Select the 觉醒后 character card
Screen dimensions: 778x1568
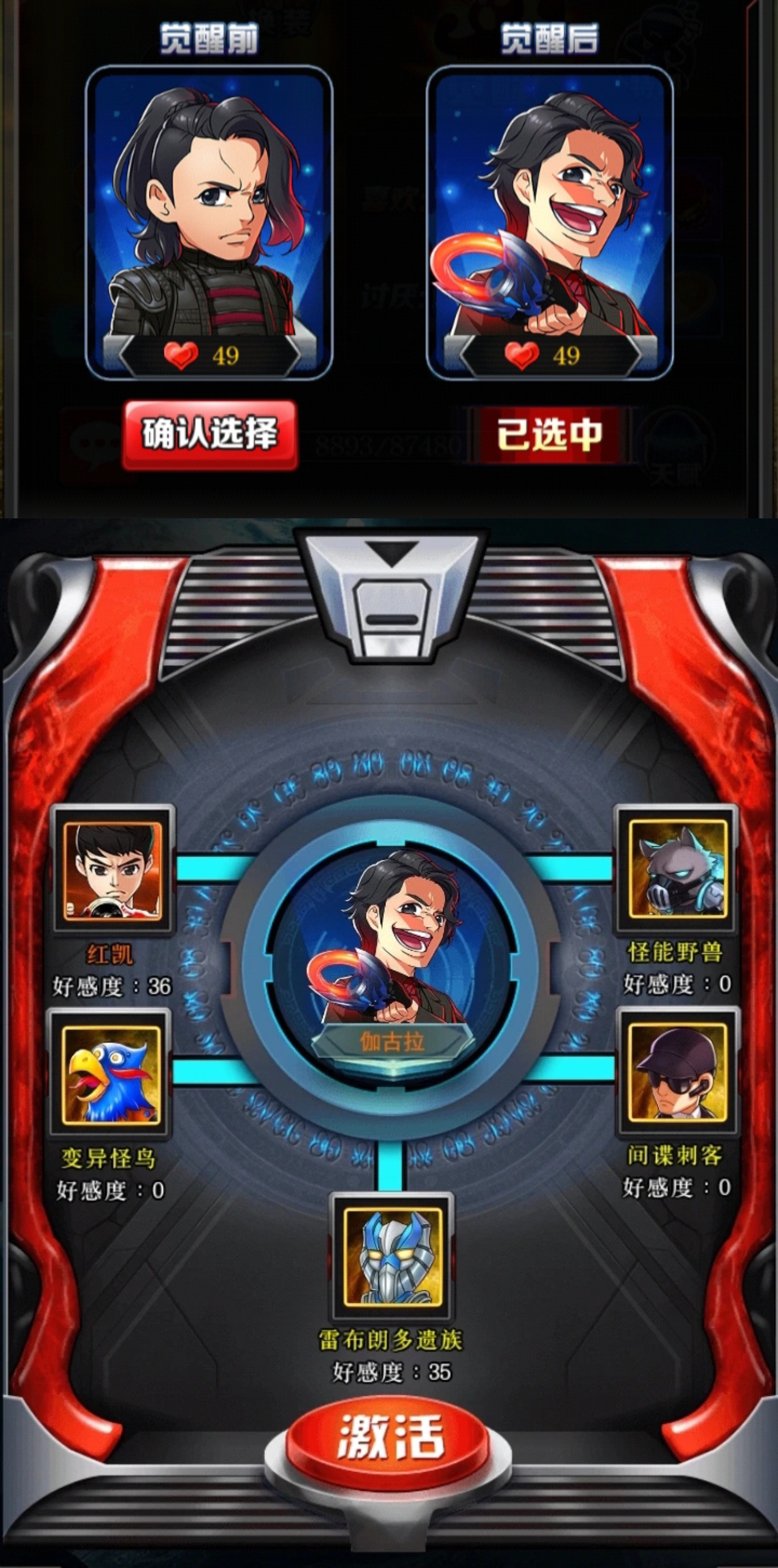tap(549, 222)
